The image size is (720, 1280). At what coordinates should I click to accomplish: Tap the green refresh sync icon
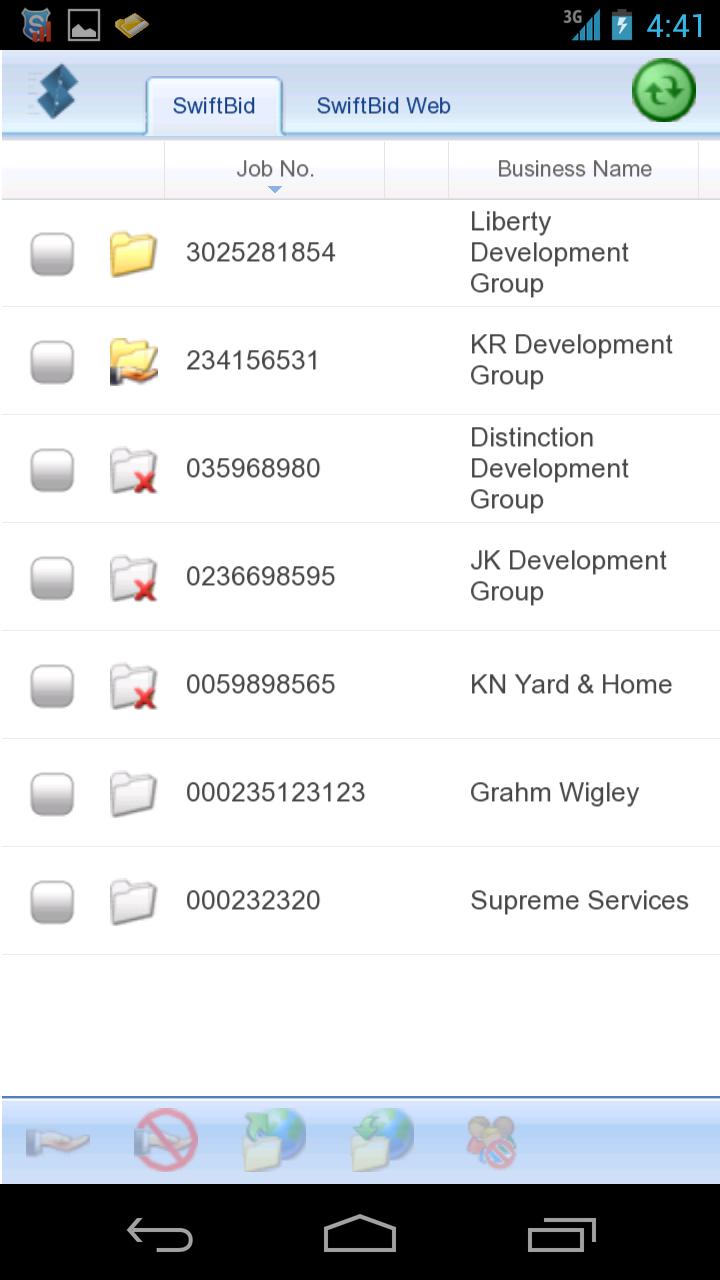point(663,90)
